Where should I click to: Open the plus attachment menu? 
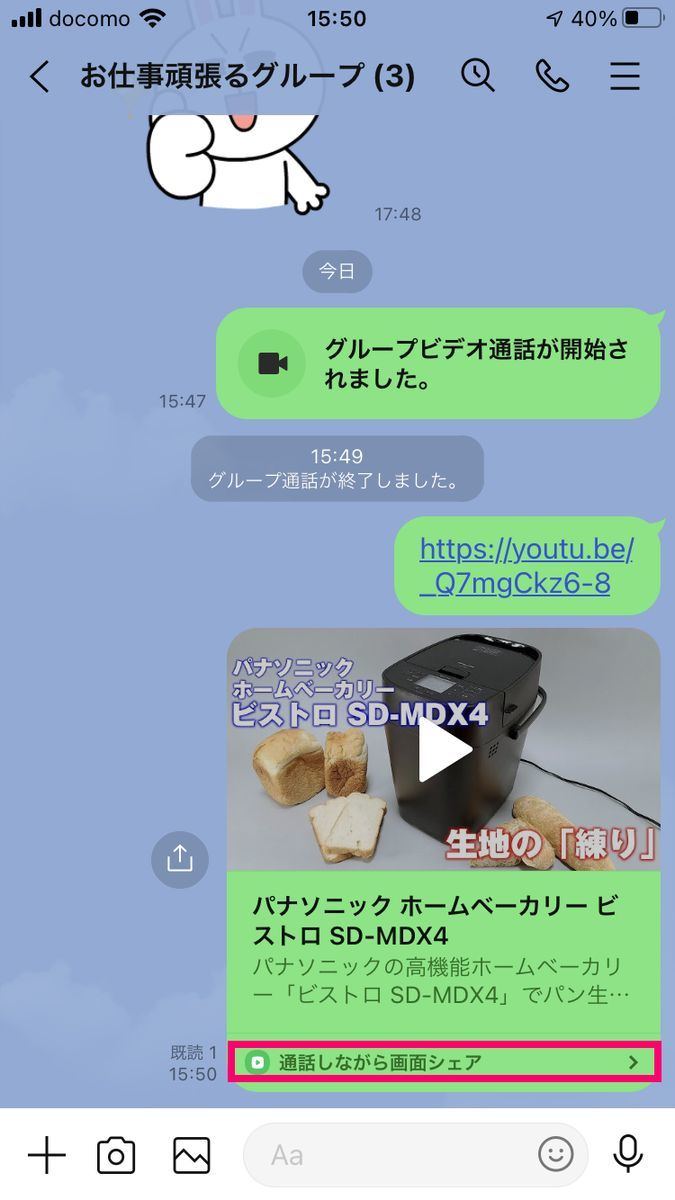(x=46, y=1155)
